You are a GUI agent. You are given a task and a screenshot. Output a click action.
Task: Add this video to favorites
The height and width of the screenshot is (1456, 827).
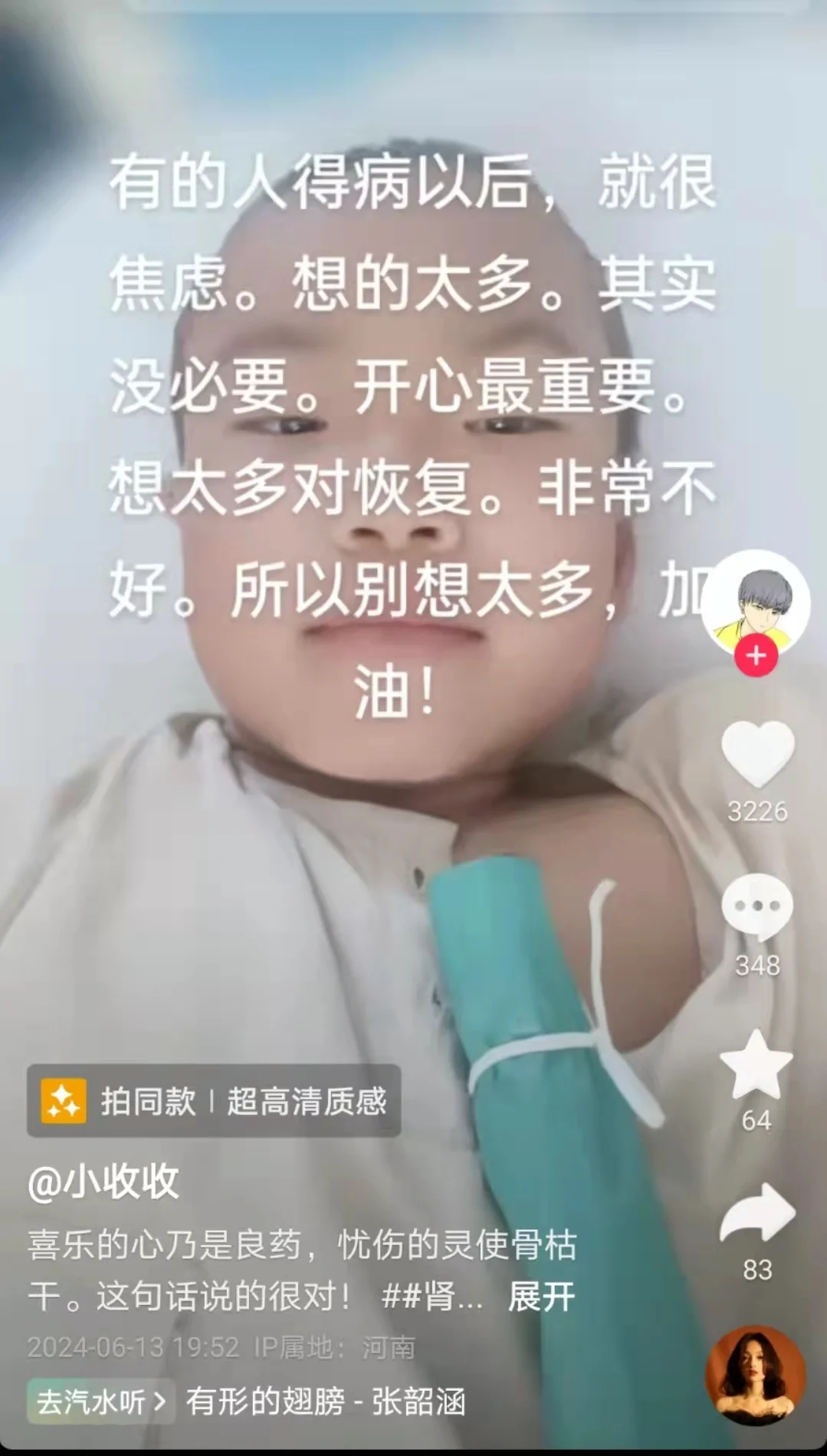click(x=756, y=1065)
